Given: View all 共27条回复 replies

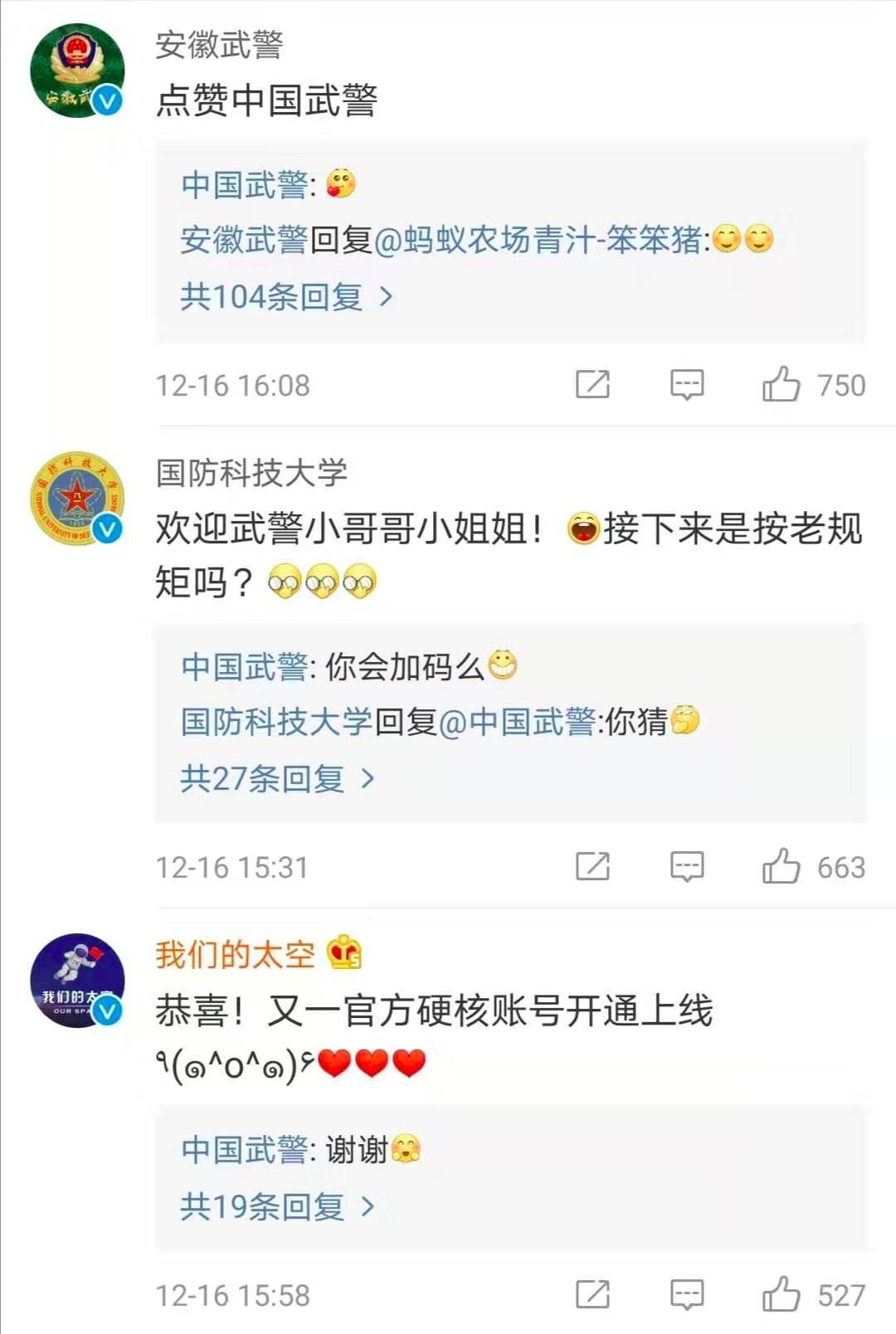Looking at the screenshot, I should [x=277, y=778].
